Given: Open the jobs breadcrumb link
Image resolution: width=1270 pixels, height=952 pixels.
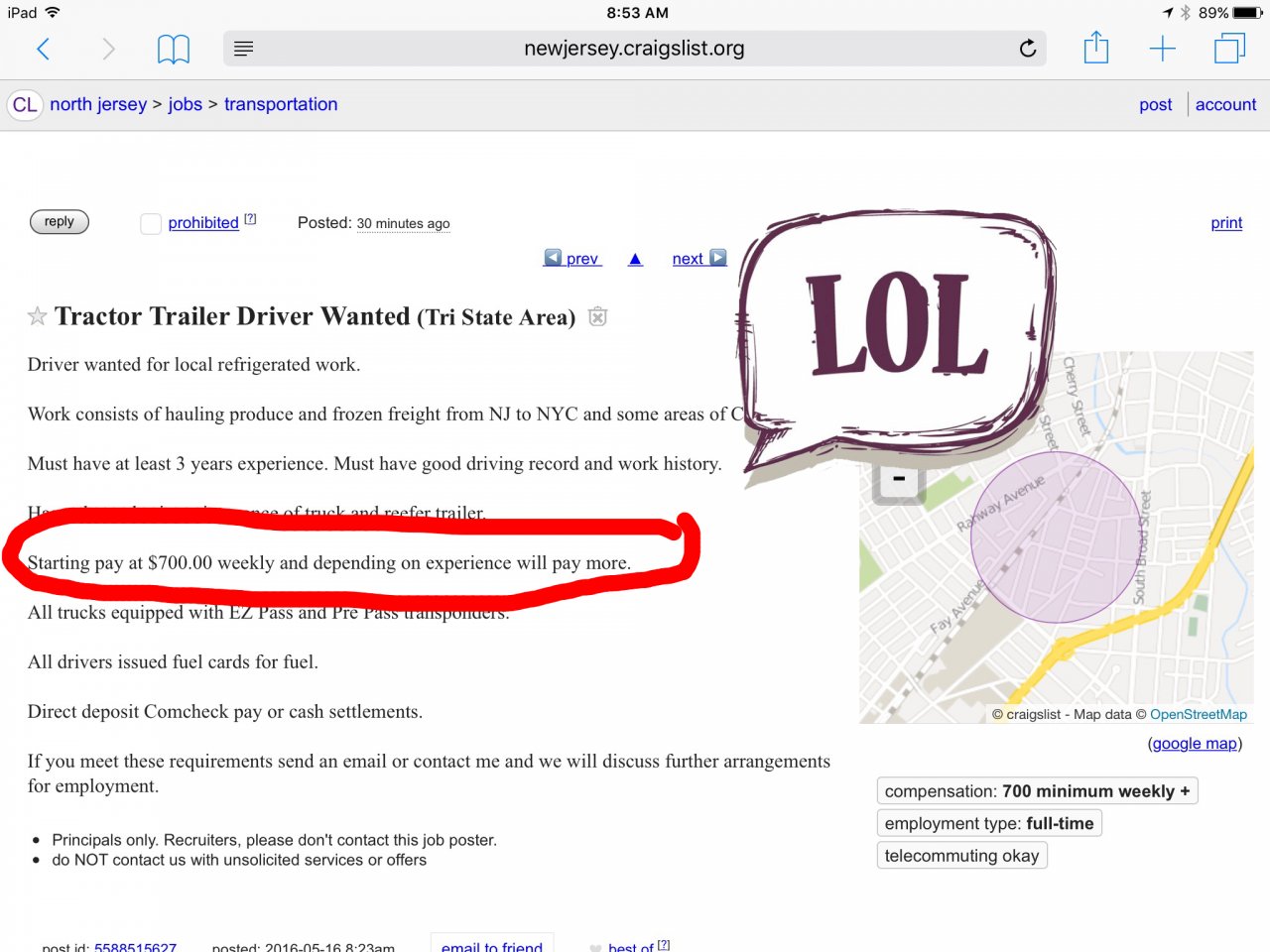Looking at the screenshot, I should pyautogui.click(x=185, y=104).
